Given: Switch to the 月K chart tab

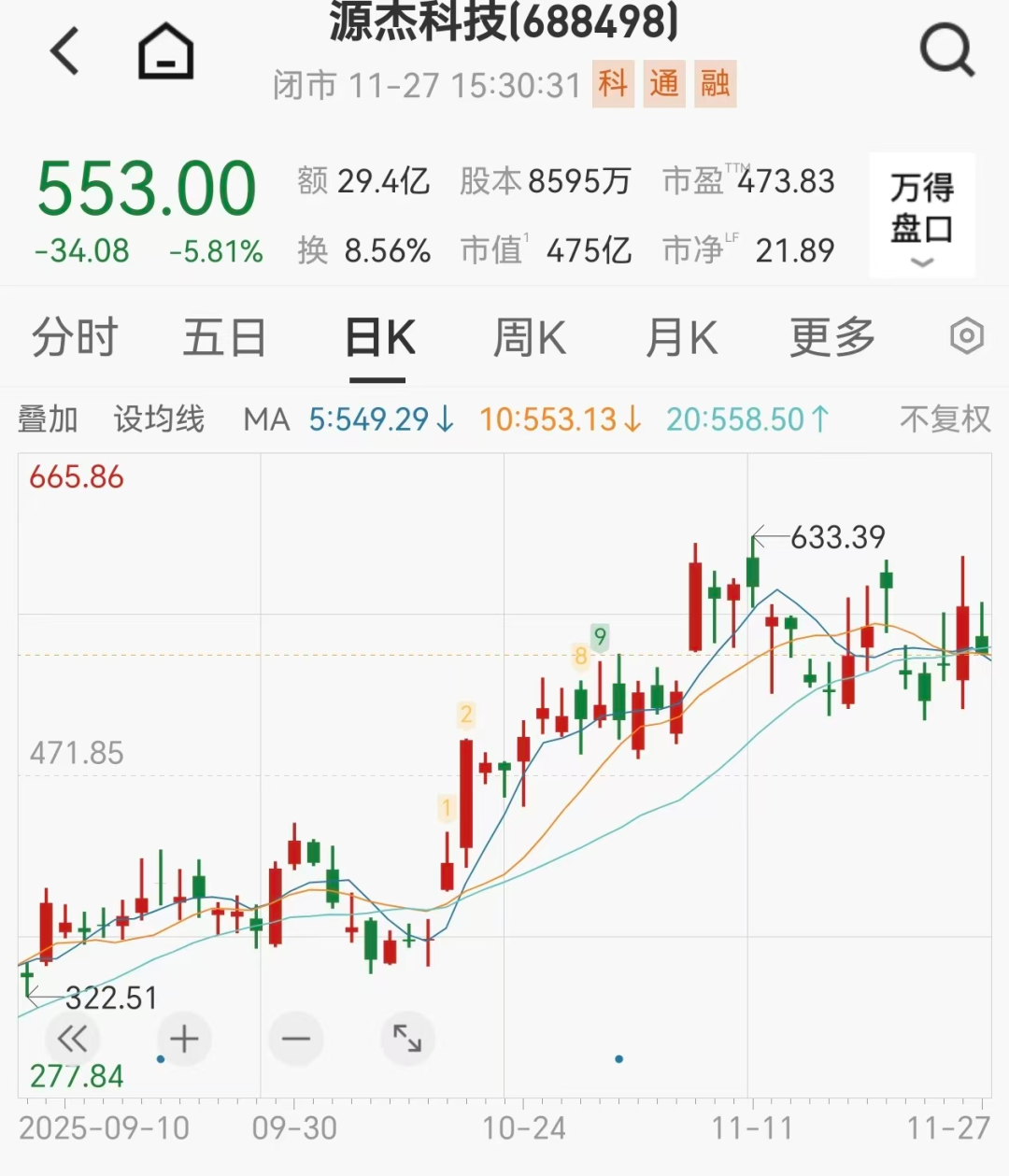Looking at the screenshot, I should click(681, 338).
